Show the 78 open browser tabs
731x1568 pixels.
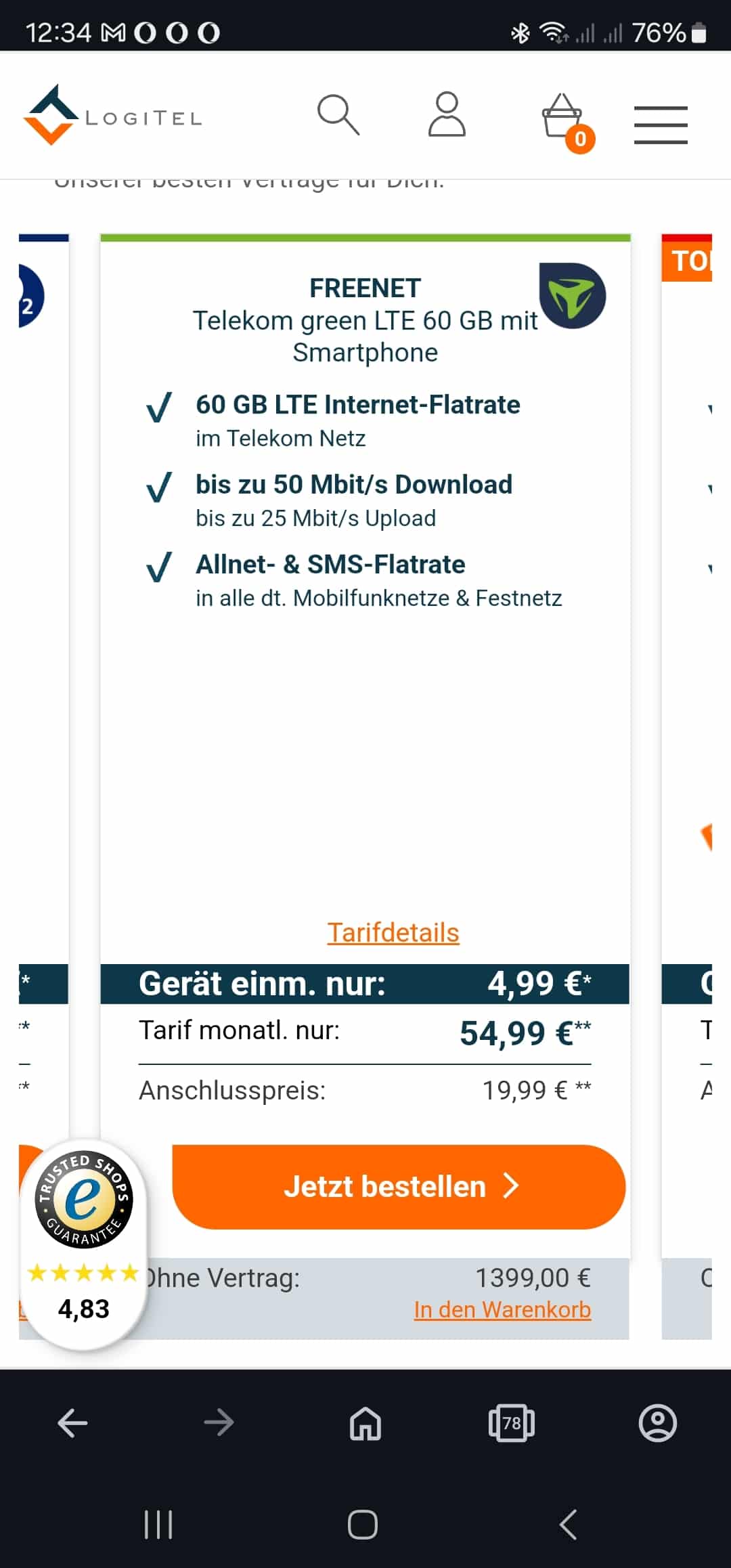tap(511, 1423)
